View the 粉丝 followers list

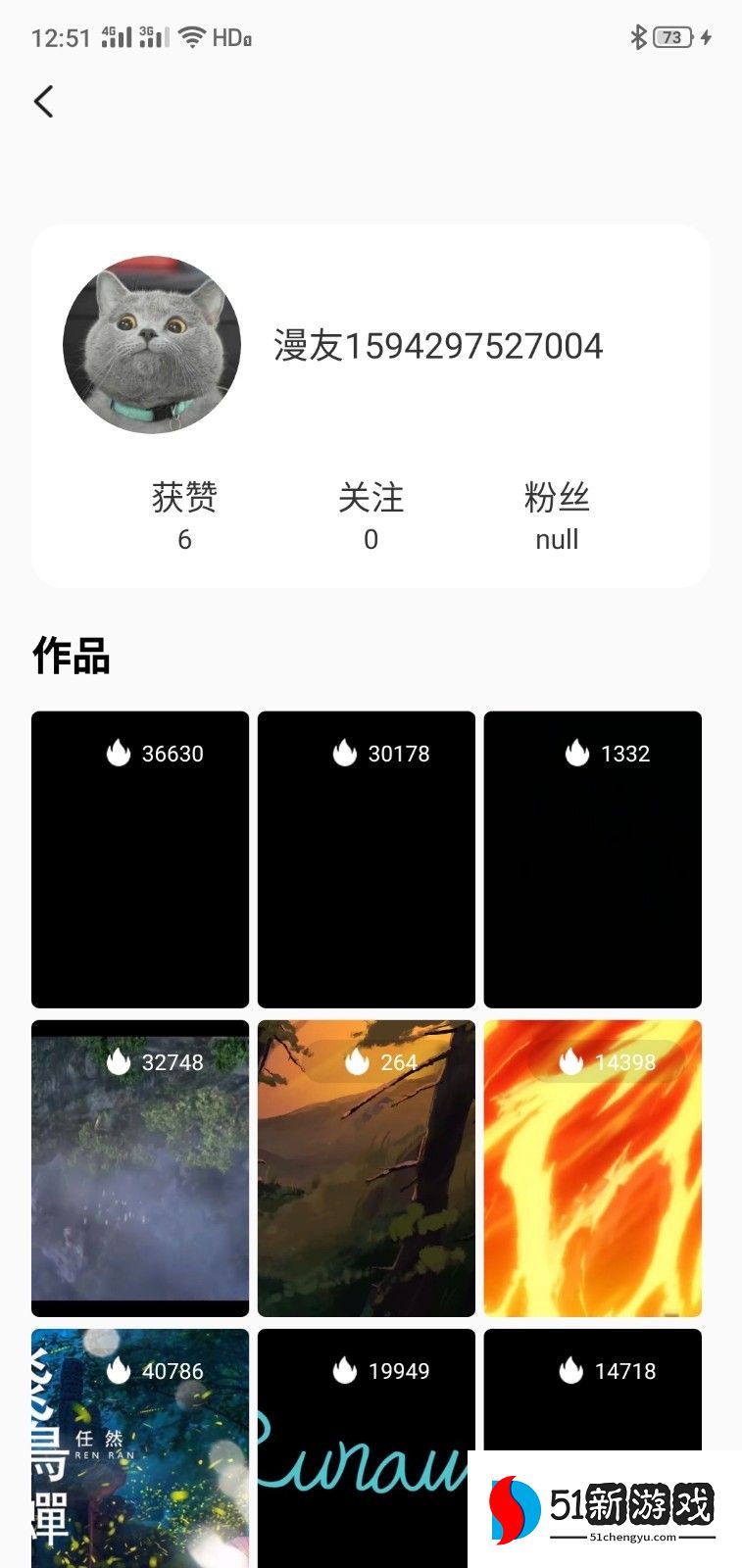pyautogui.click(x=557, y=516)
